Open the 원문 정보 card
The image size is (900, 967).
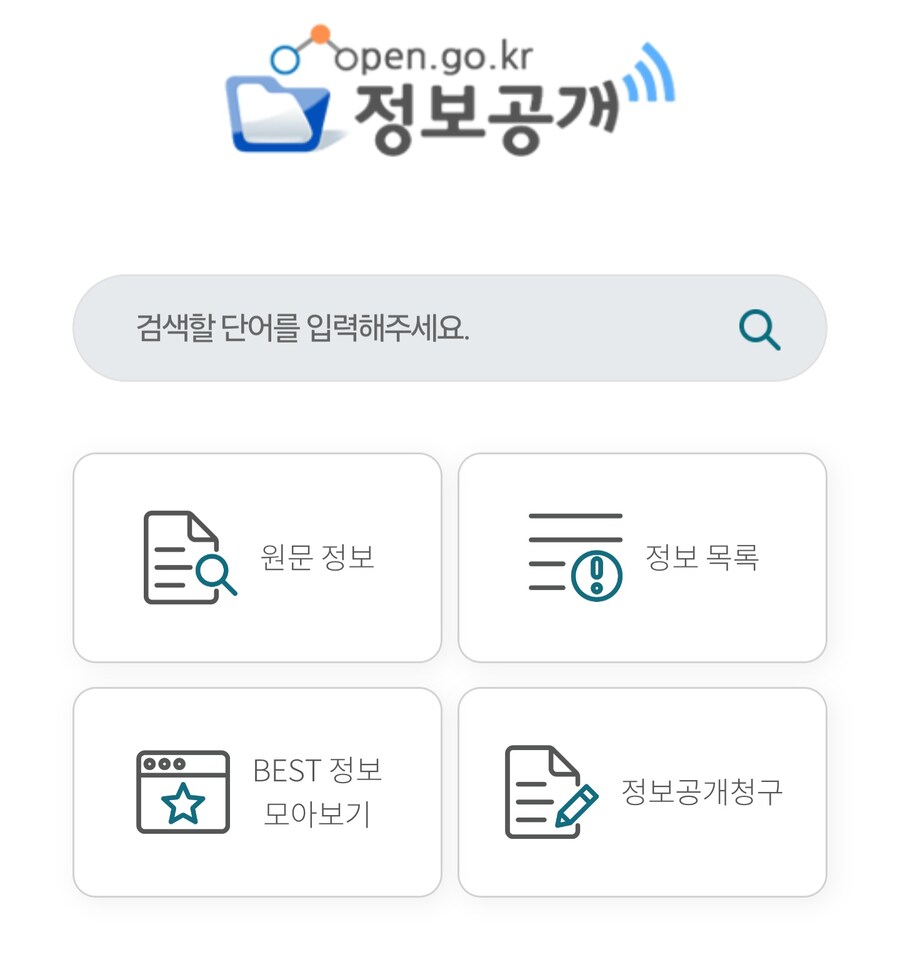[256, 556]
